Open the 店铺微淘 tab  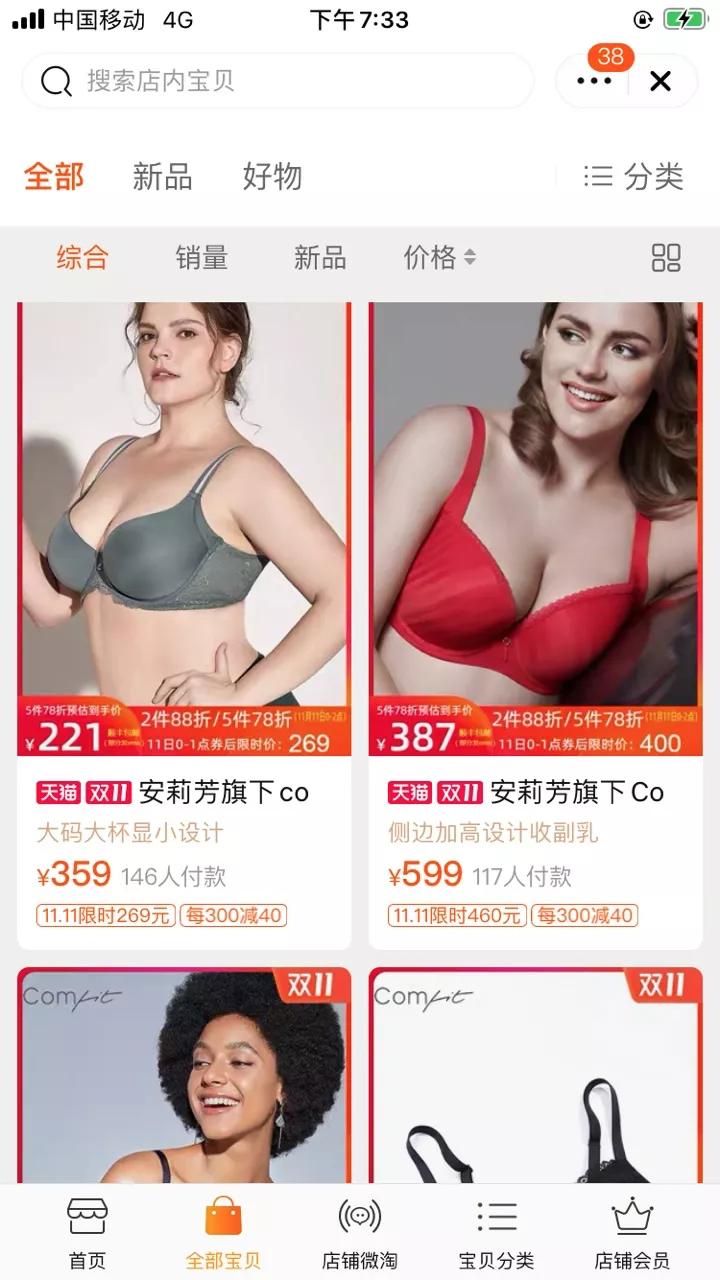click(x=360, y=1232)
